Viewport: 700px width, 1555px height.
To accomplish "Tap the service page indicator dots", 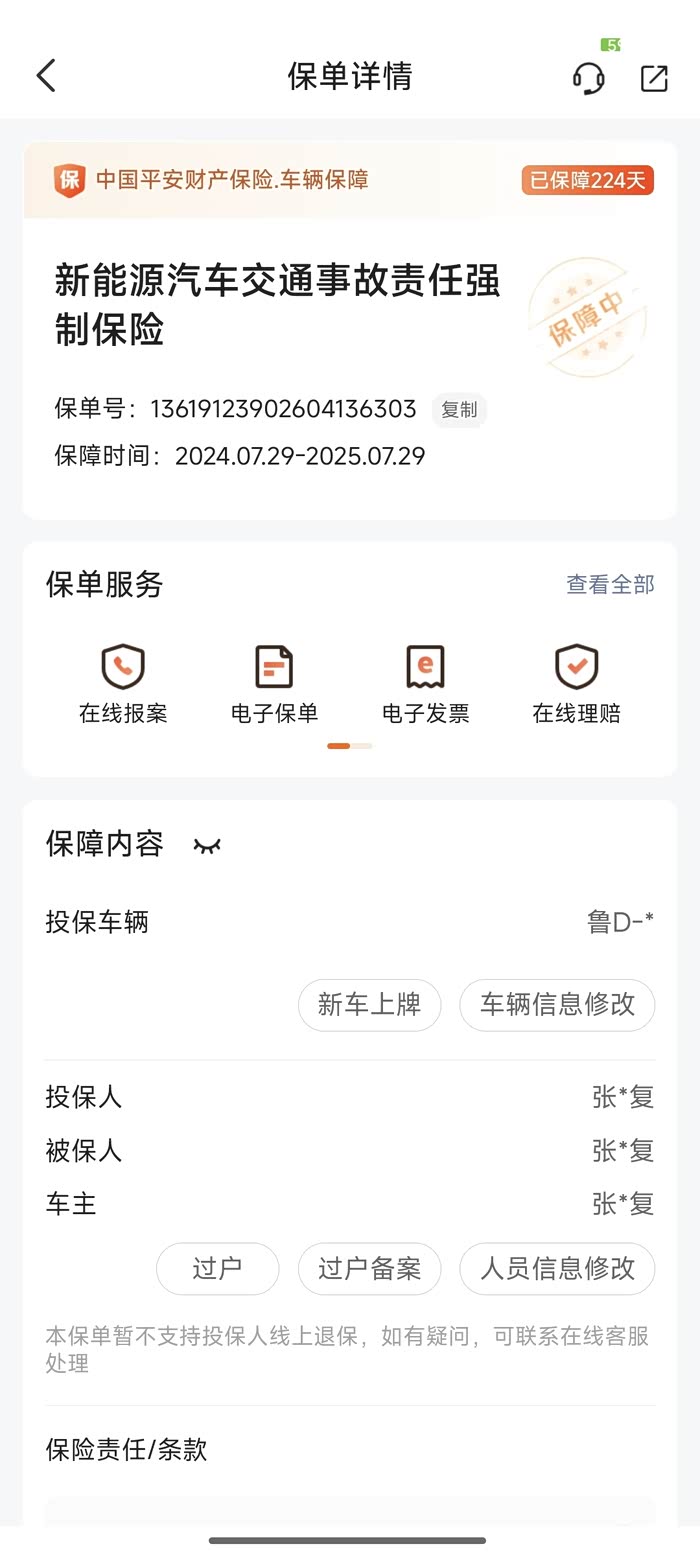I will (x=350, y=746).
